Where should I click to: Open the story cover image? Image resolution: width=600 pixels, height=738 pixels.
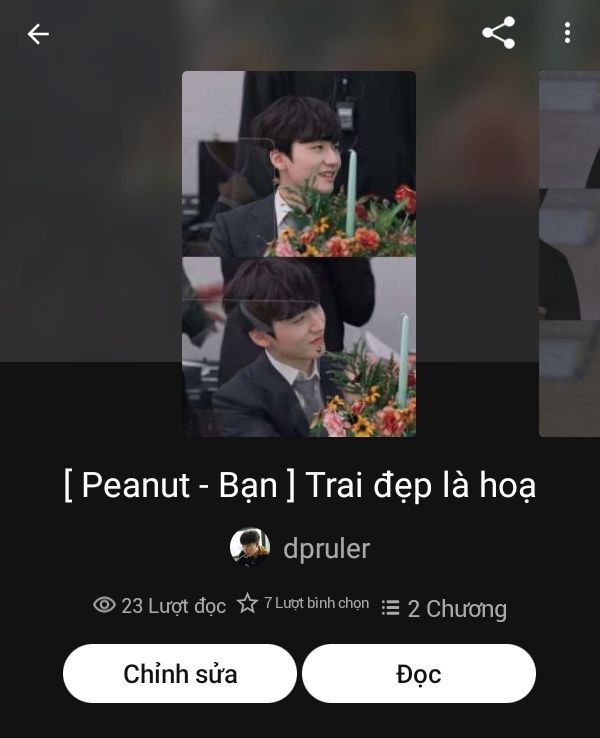[298, 253]
